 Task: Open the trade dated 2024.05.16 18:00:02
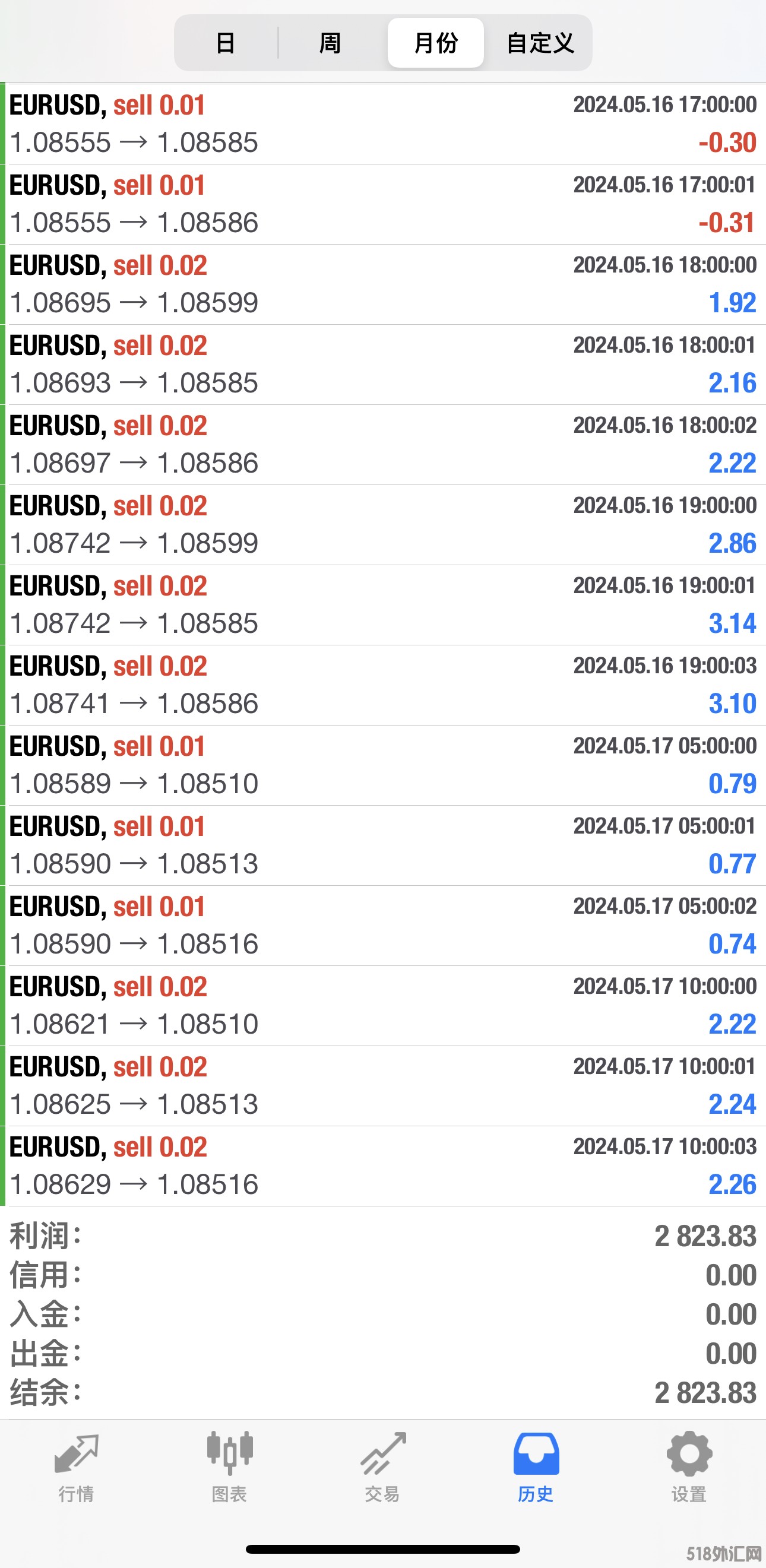pyautogui.click(x=382, y=444)
